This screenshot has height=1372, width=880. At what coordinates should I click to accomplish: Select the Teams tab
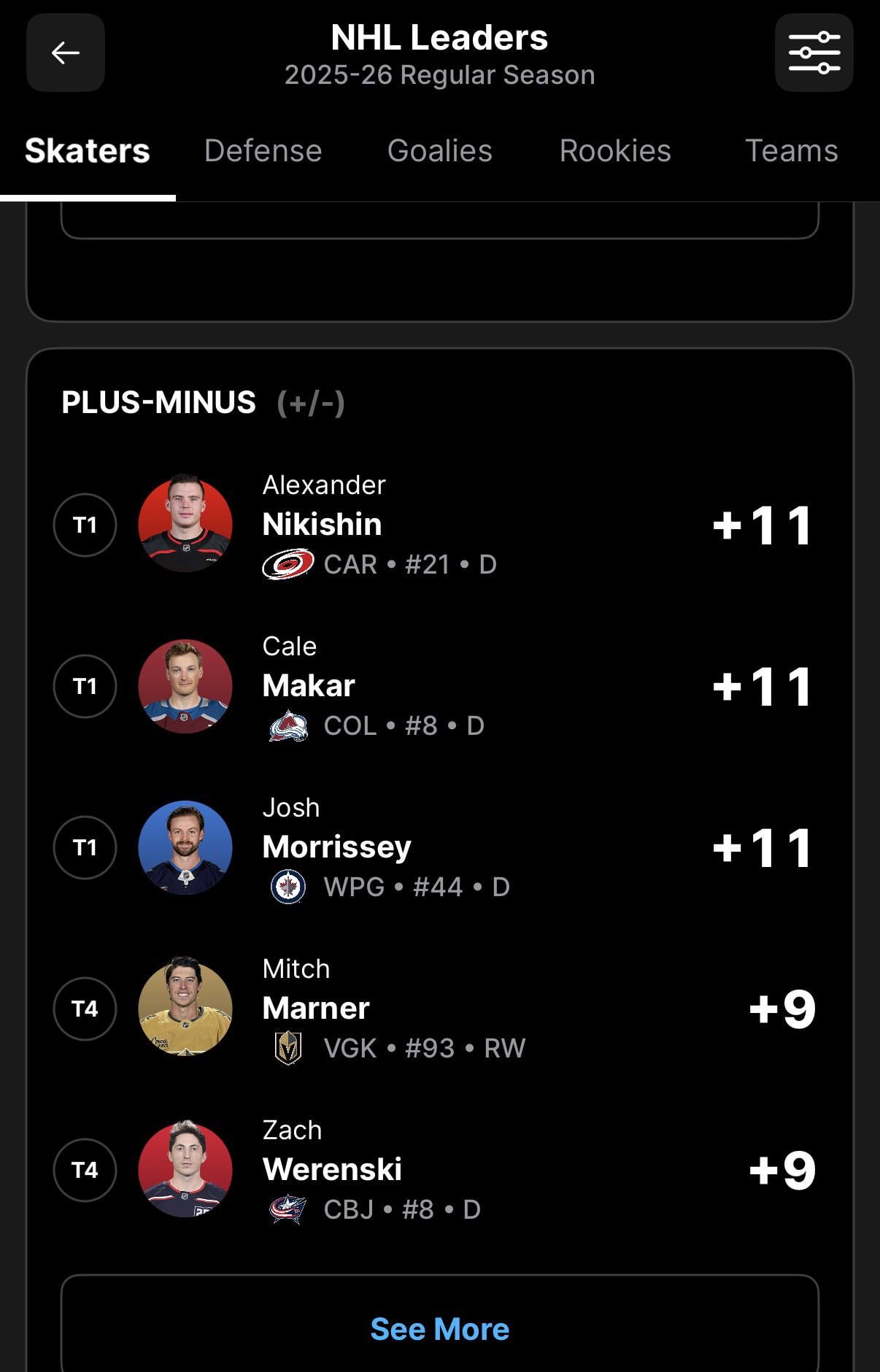791,151
